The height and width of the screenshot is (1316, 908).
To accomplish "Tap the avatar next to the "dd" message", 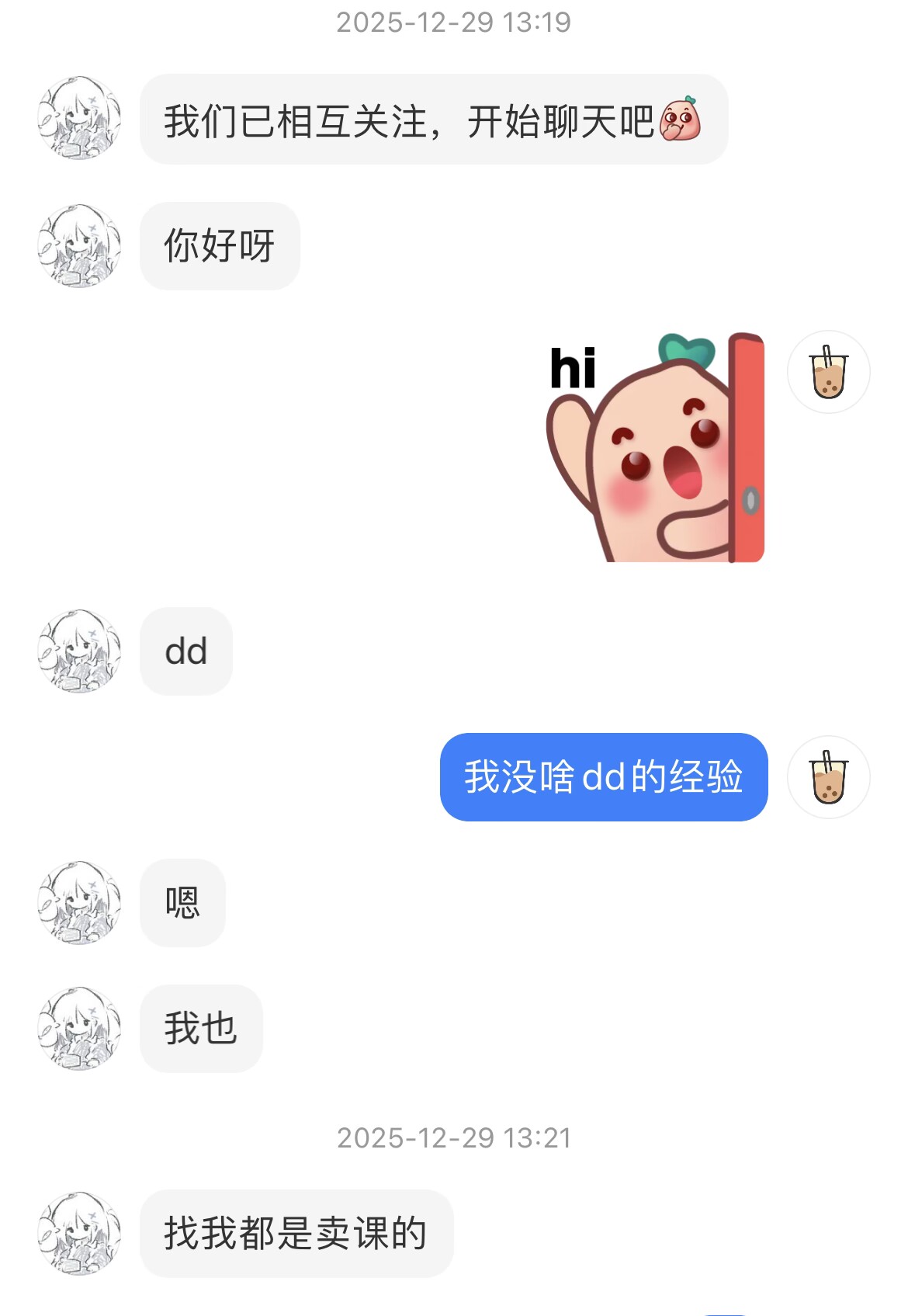I will click(79, 651).
